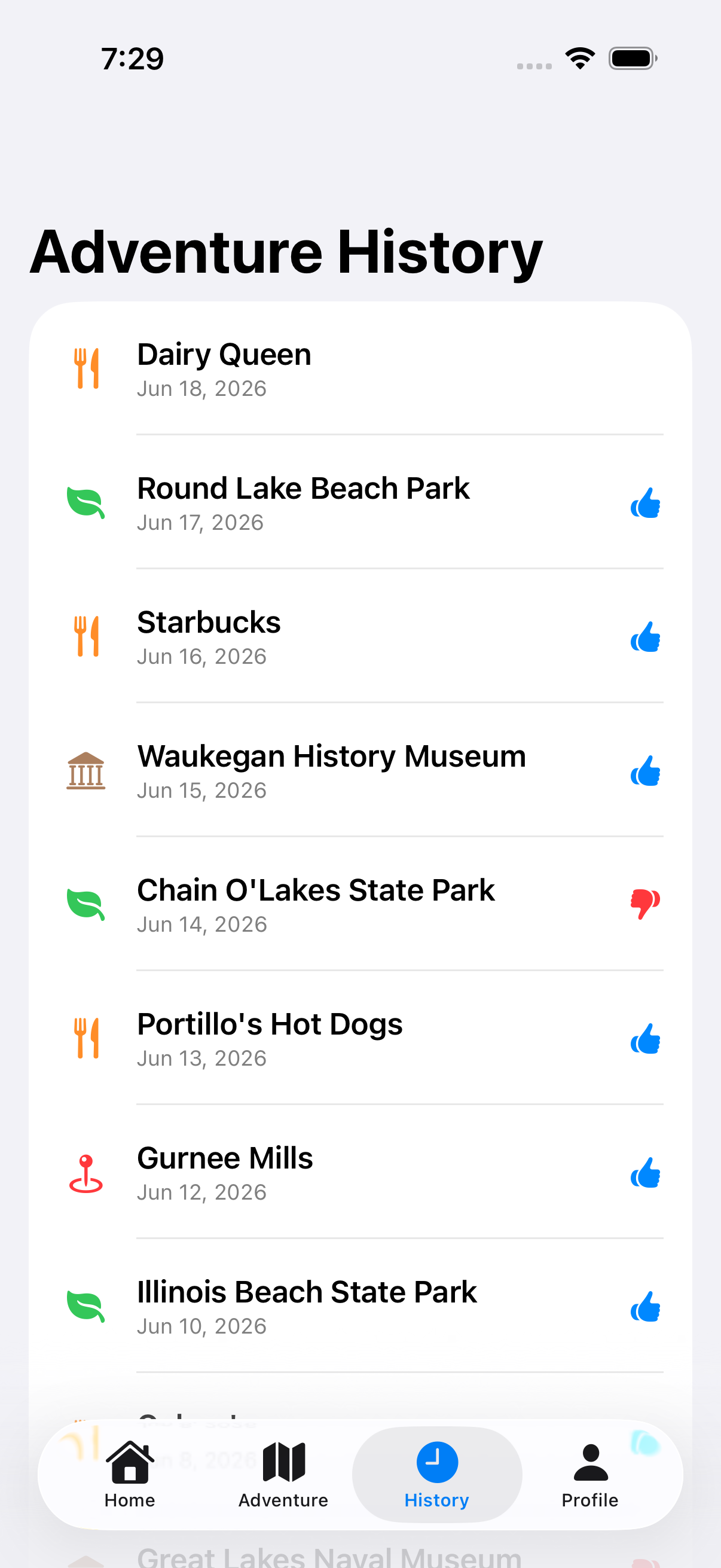Go to the Profile tab
721x1568 pixels.
(590, 1474)
